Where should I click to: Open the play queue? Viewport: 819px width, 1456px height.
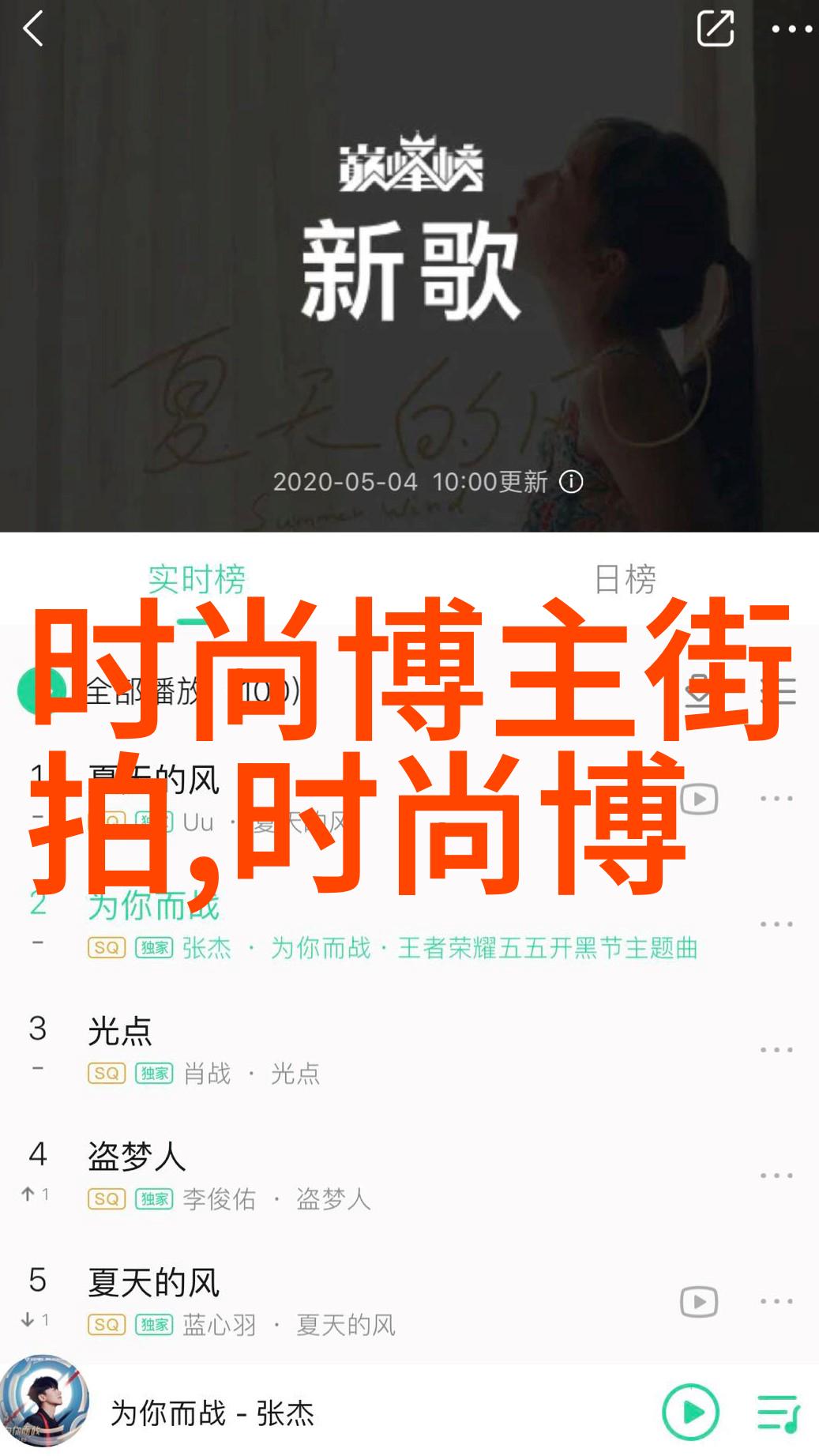tap(778, 1412)
